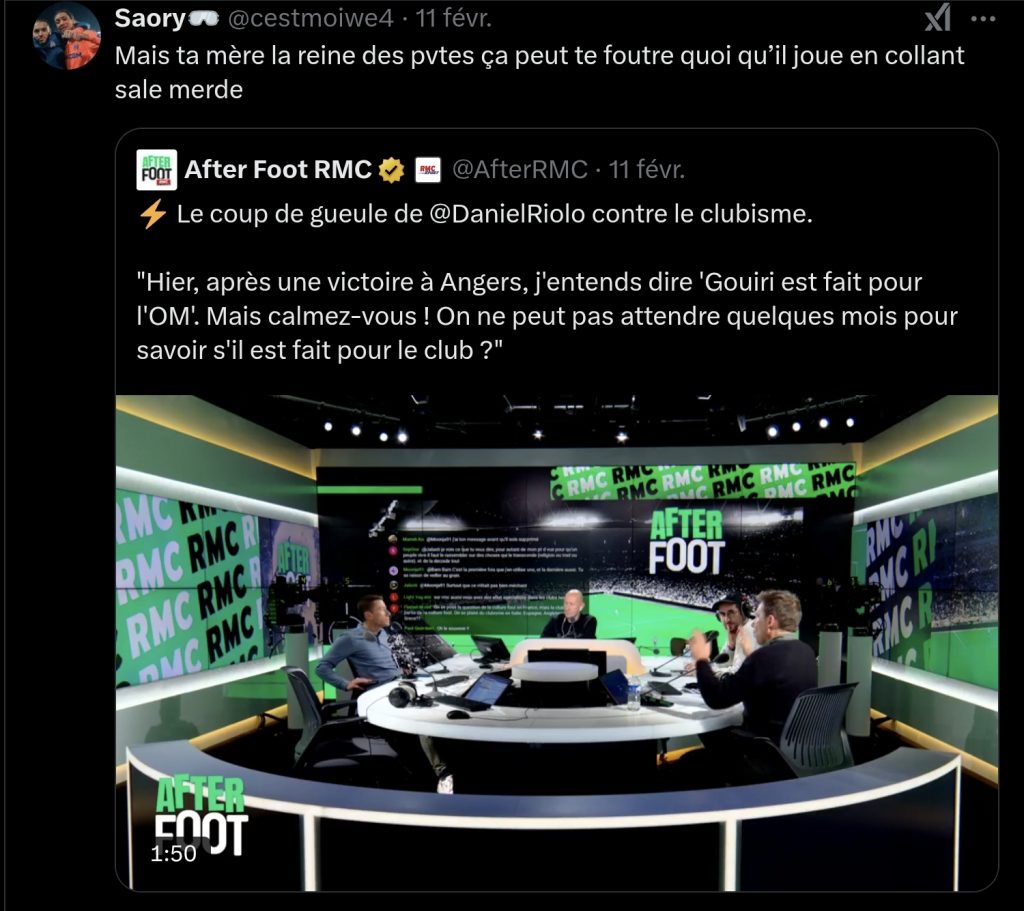Open the @cestmoiwe4 profile handle

click(x=311, y=18)
